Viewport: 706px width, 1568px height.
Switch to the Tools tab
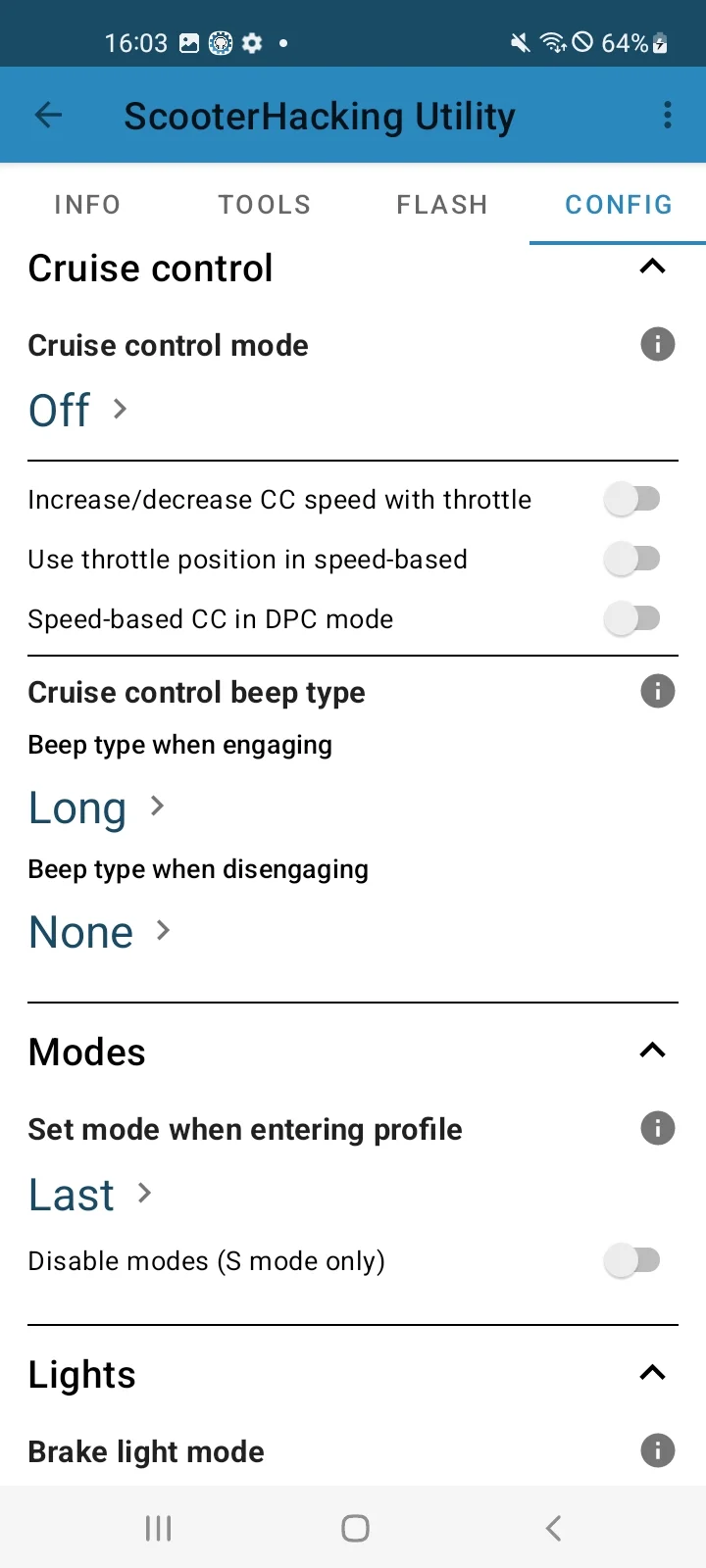(x=265, y=204)
